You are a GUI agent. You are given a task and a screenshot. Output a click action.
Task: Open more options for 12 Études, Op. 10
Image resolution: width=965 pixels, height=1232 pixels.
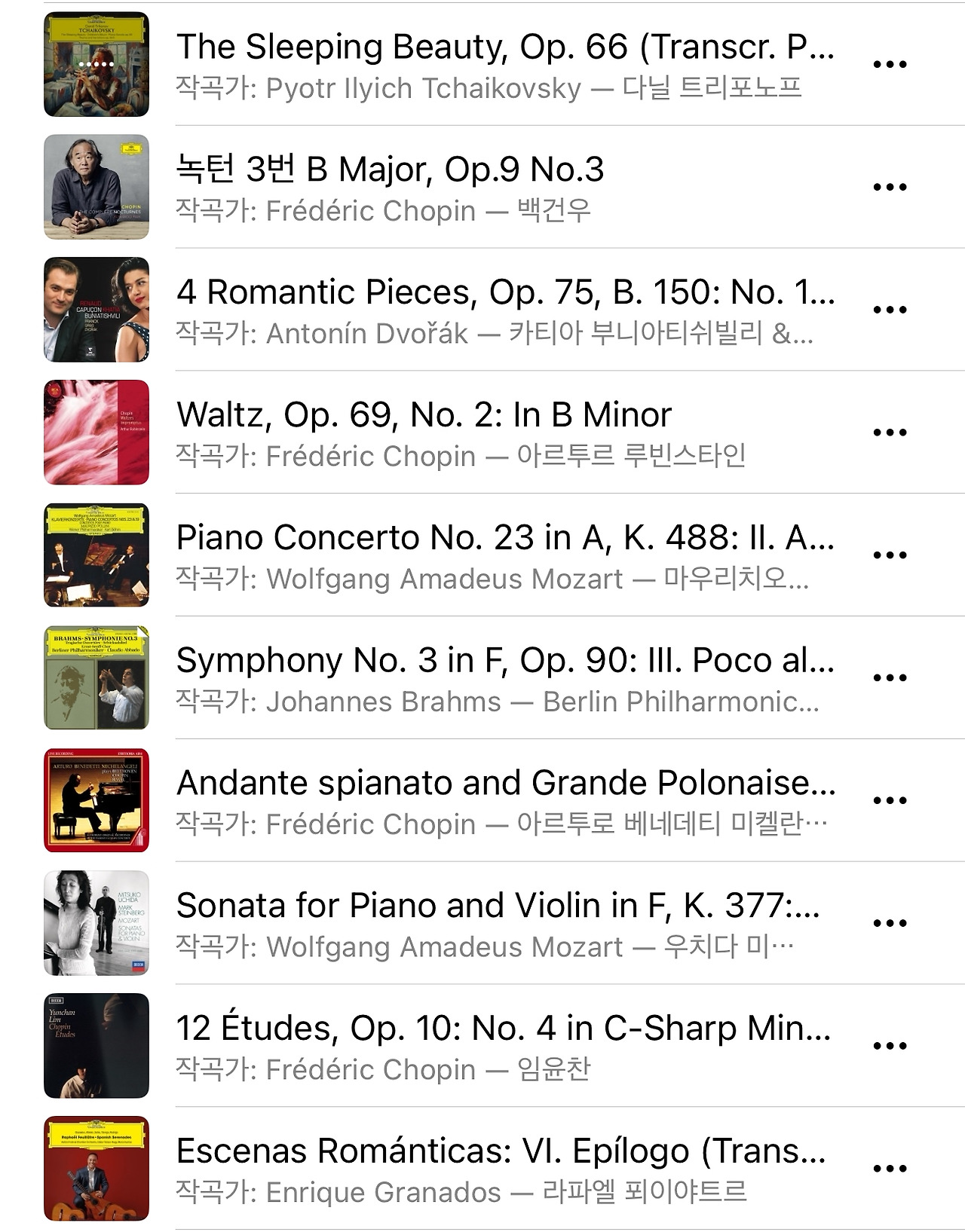(x=890, y=1047)
